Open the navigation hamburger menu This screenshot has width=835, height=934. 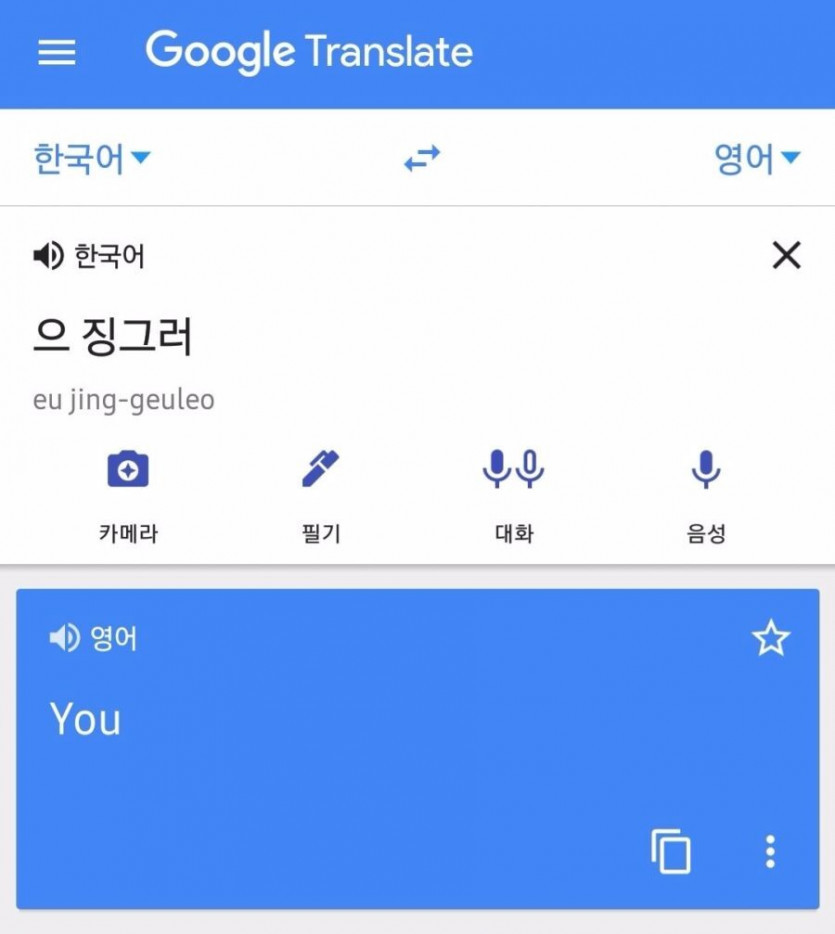coord(56,54)
